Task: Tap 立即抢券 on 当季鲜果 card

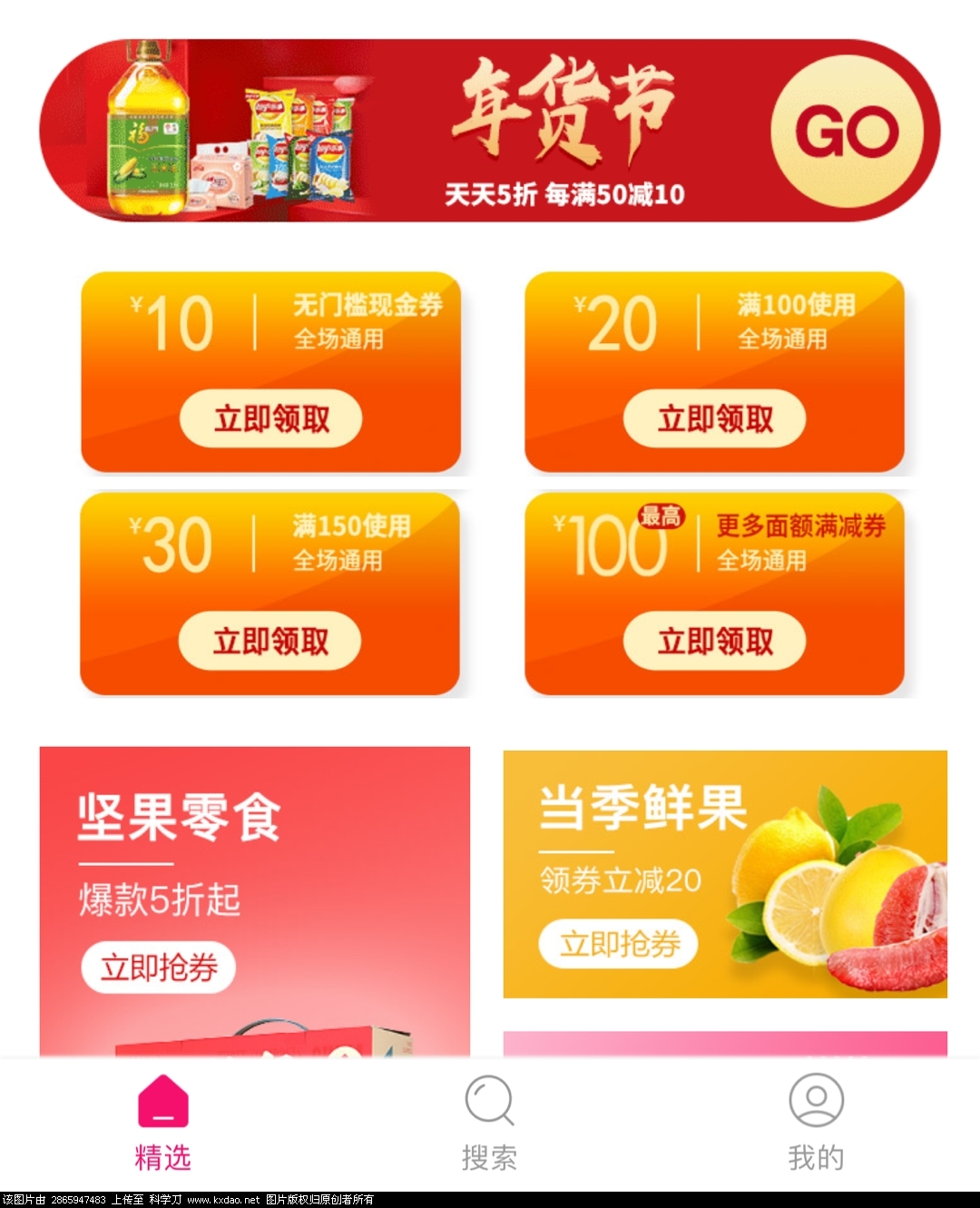Action: point(620,944)
